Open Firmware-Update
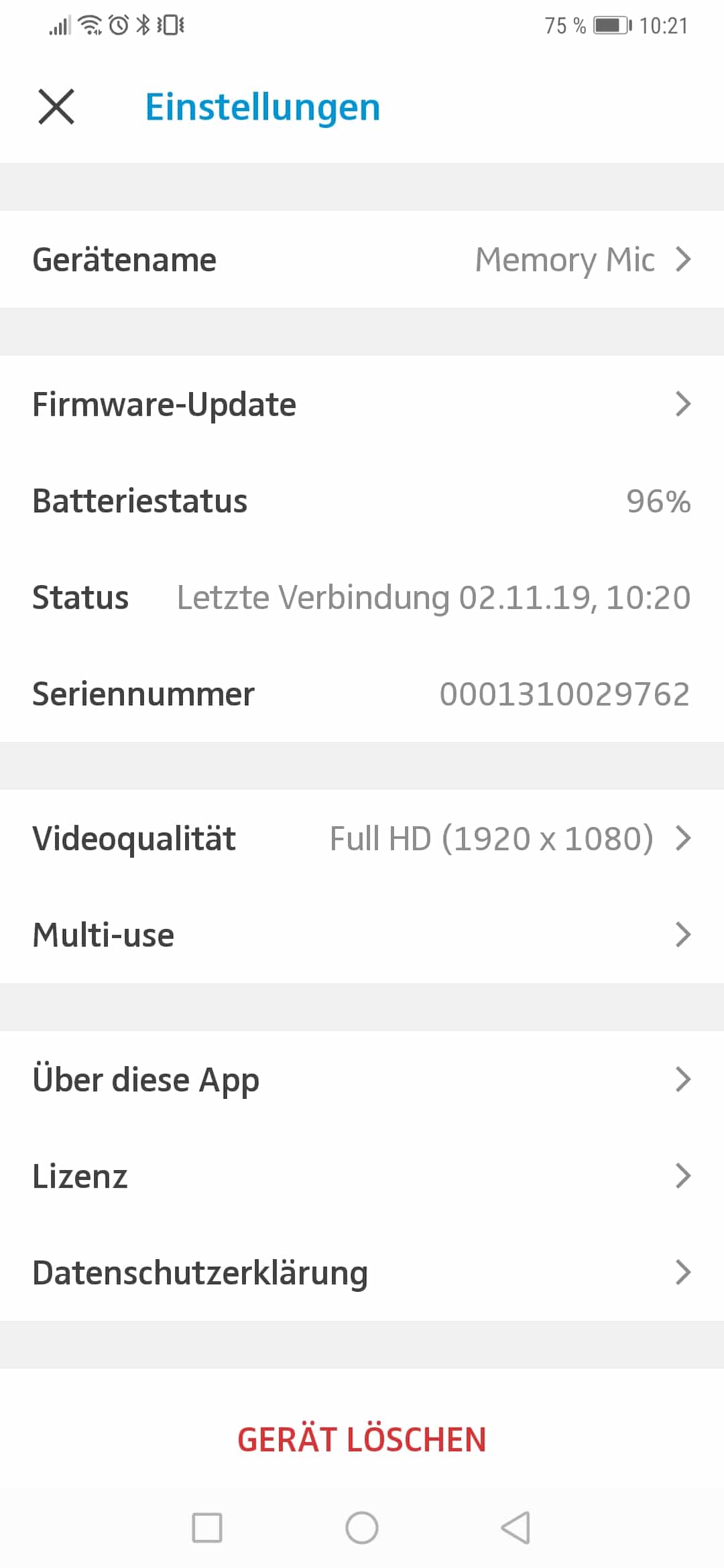The width and height of the screenshot is (724, 1568). [362, 404]
